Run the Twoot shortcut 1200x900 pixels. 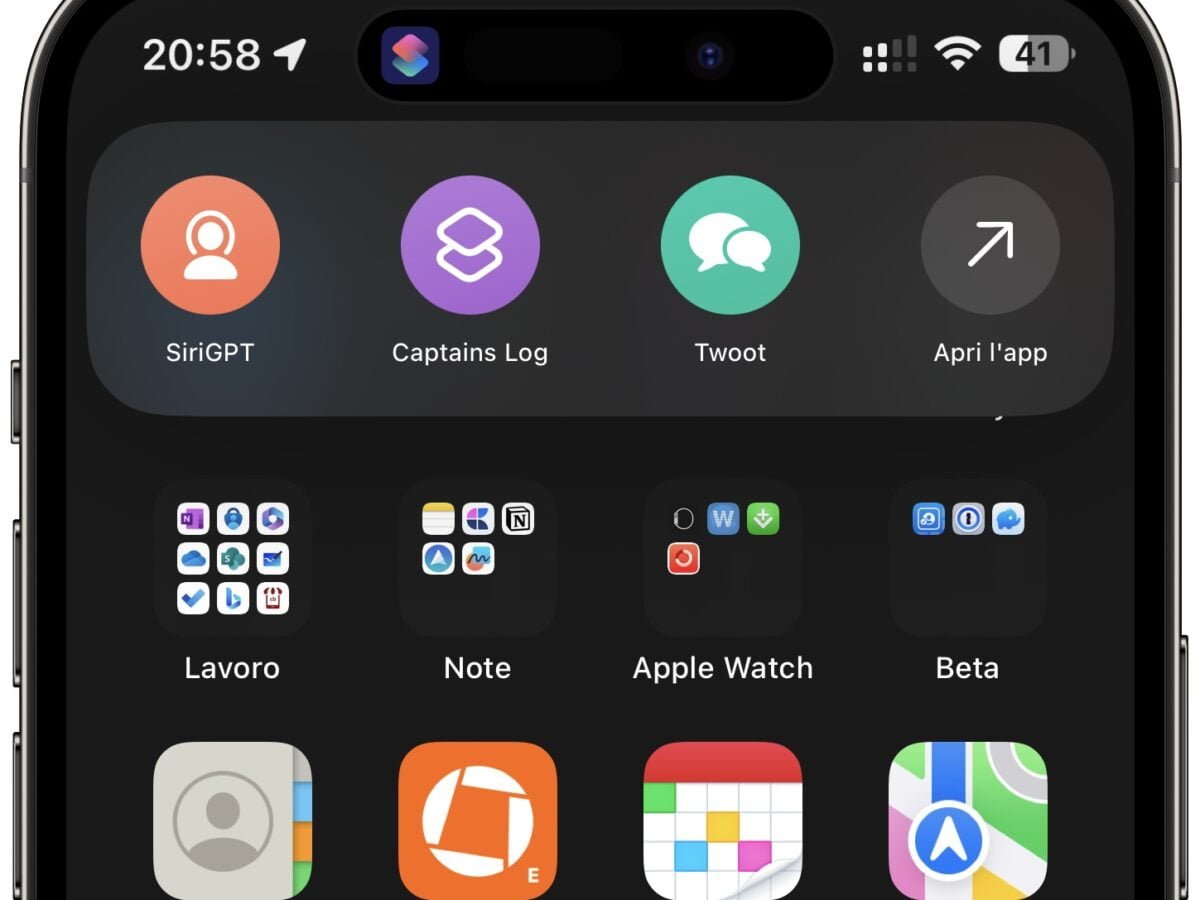730,245
